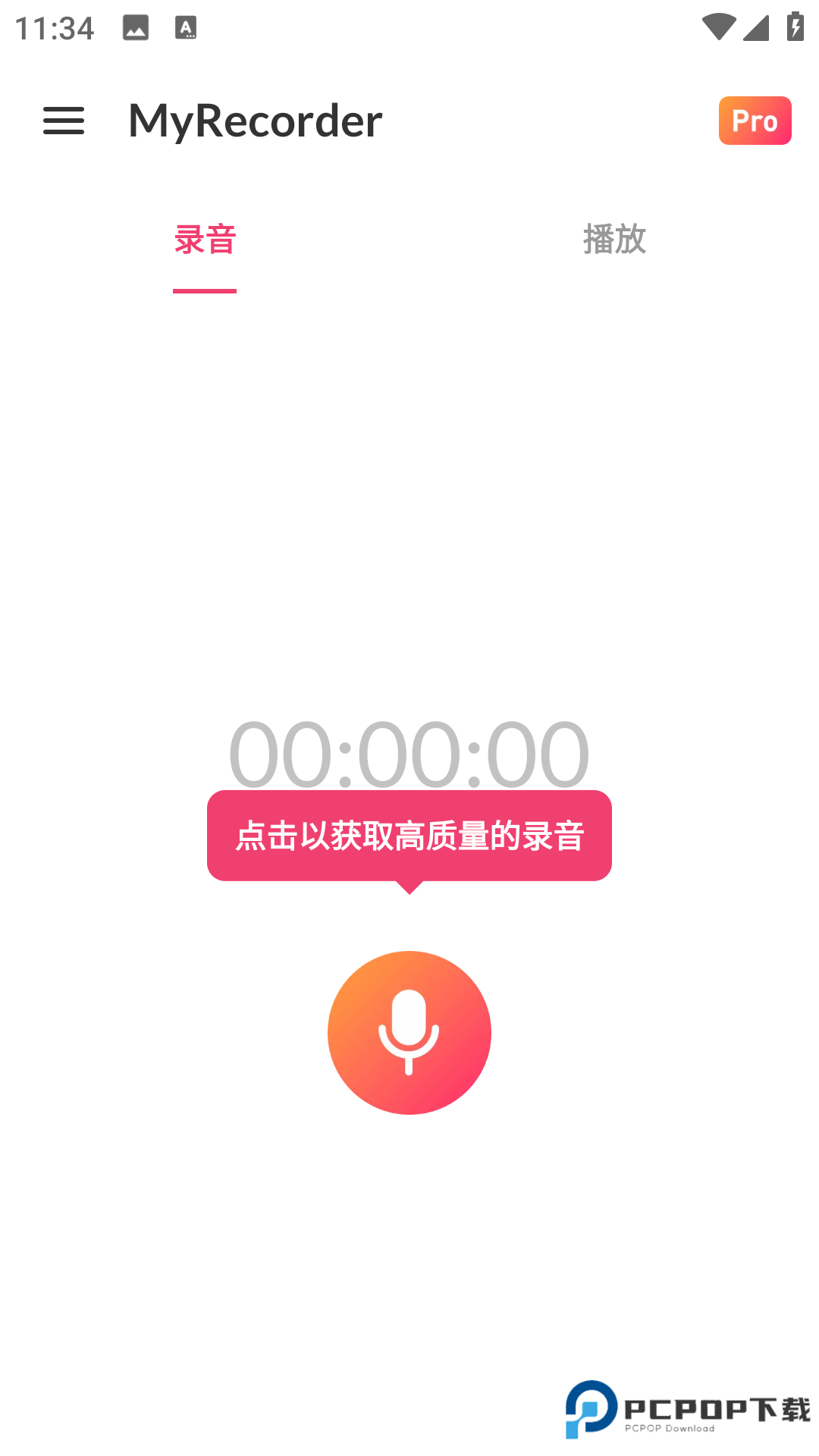
Task: Tap the active tab underline indicator
Action: tap(205, 289)
